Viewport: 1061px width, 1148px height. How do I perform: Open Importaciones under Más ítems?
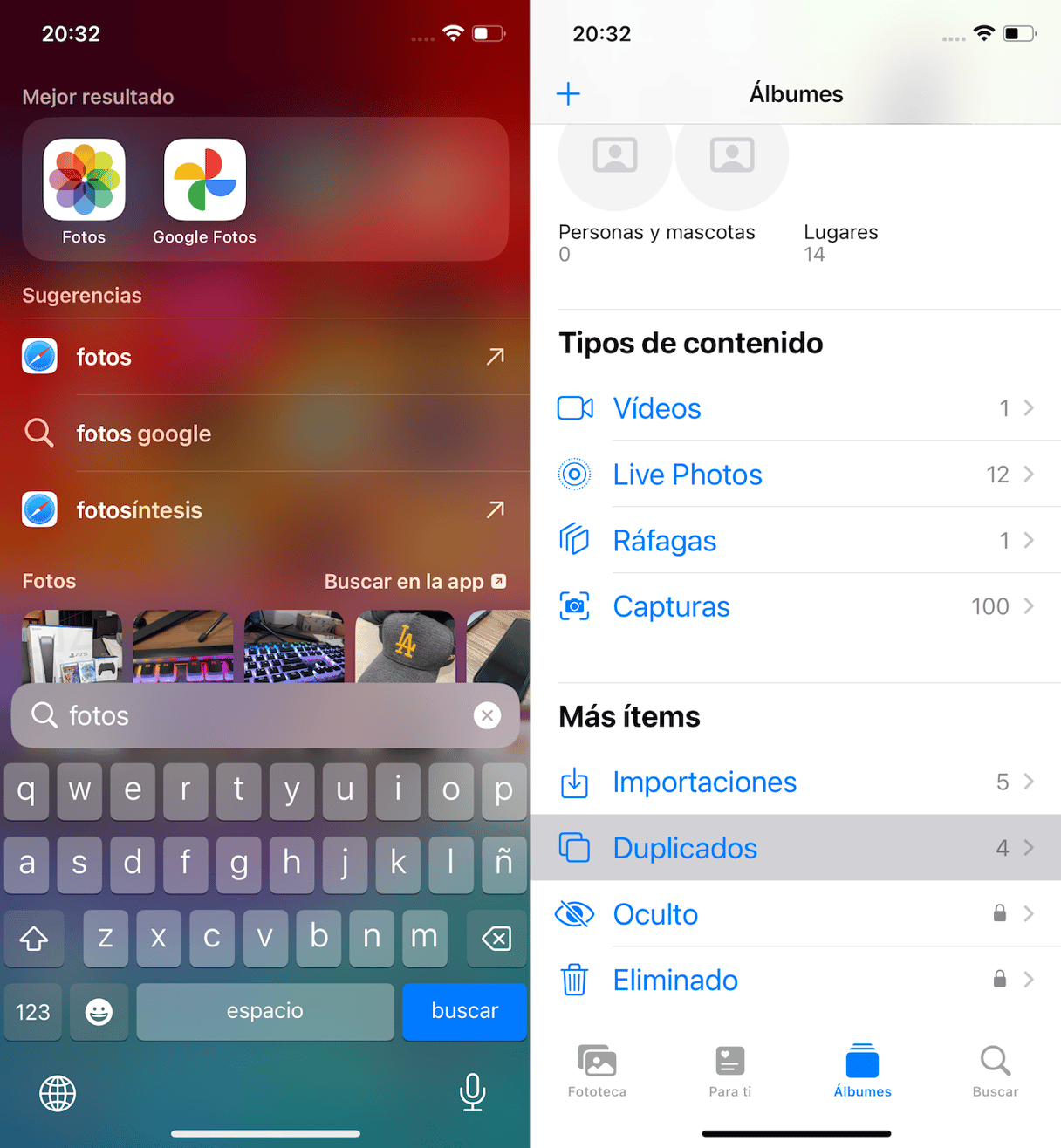pyautogui.click(x=704, y=782)
